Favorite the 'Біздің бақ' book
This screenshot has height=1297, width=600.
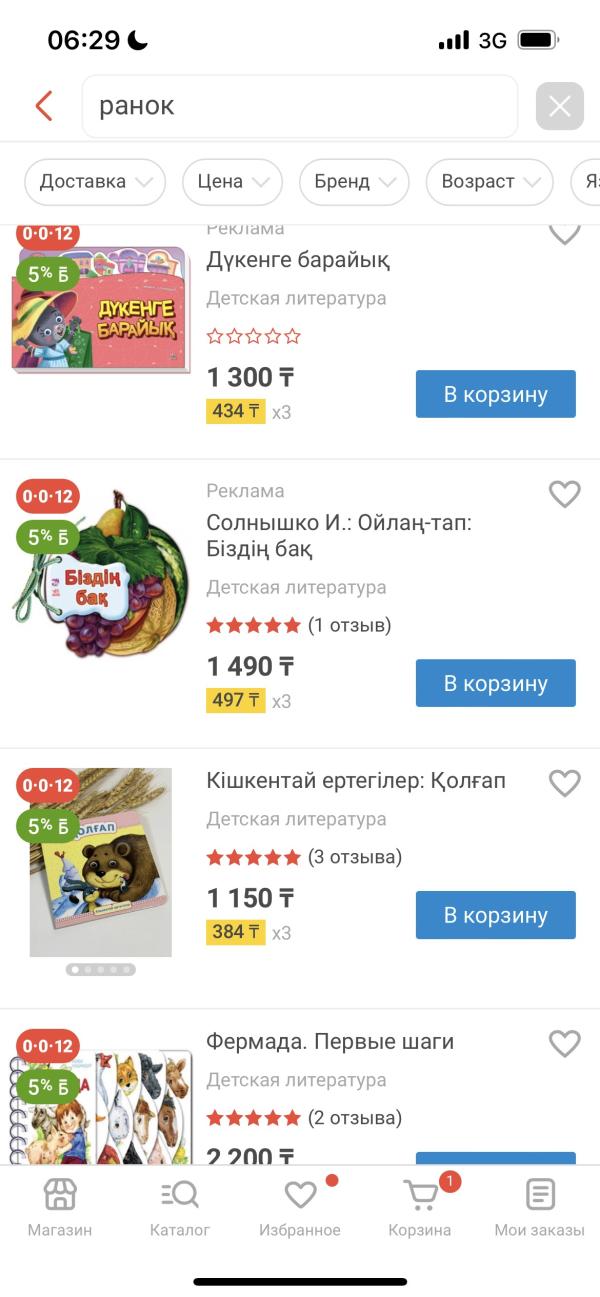pyautogui.click(x=565, y=494)
